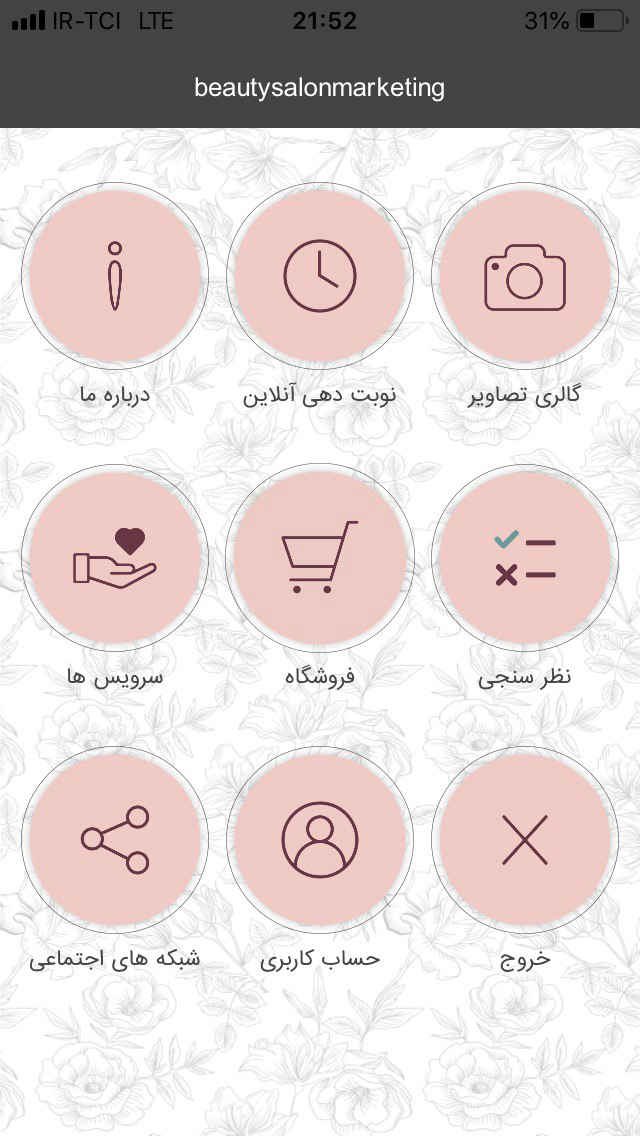View the services (سرویس ها) page
This screenshot has height=1136, width=640.
click(x=115, y=558)
